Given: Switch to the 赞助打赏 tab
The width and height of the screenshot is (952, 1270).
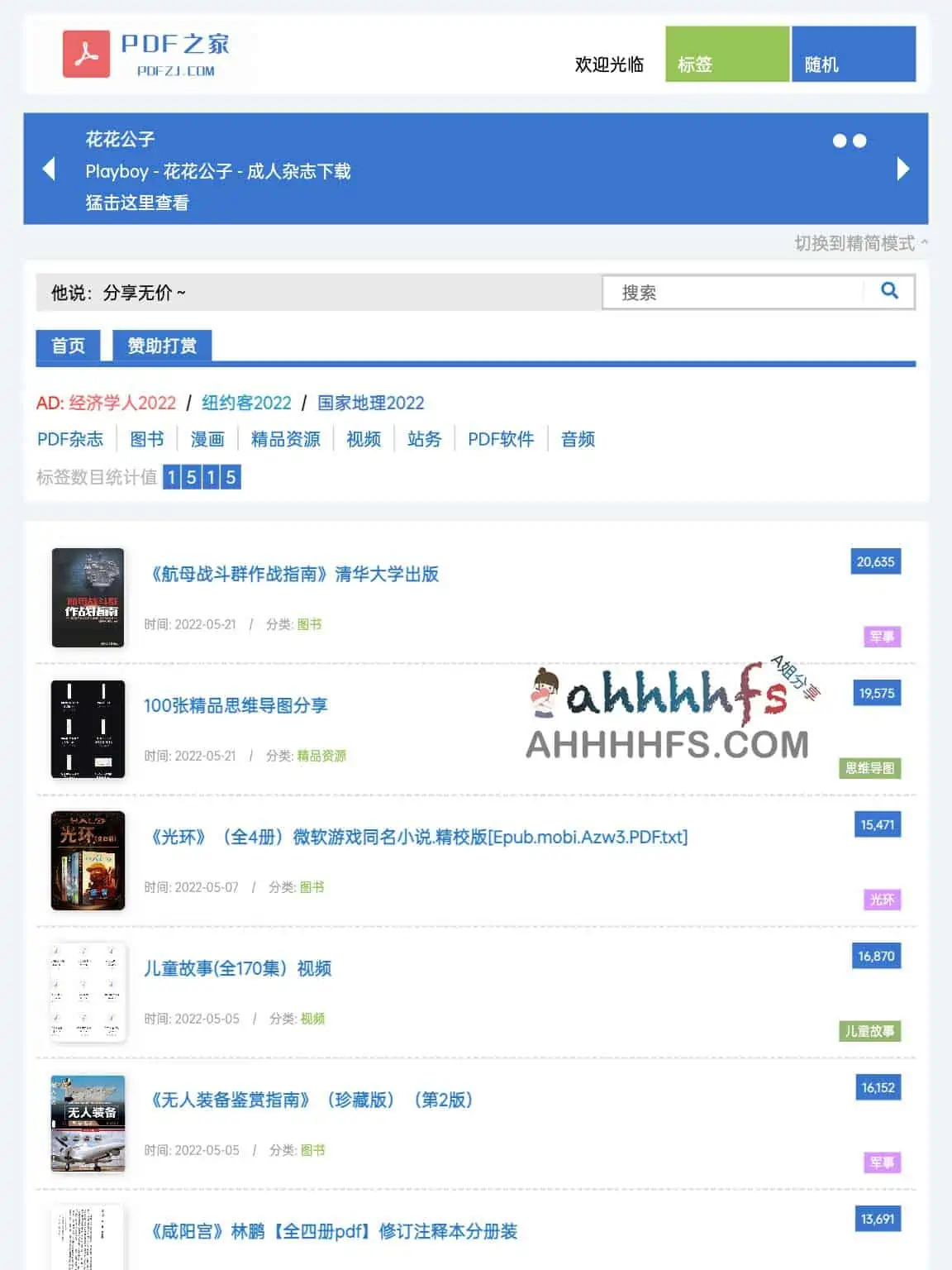Looking at the screenshot, I should [164, 346].
